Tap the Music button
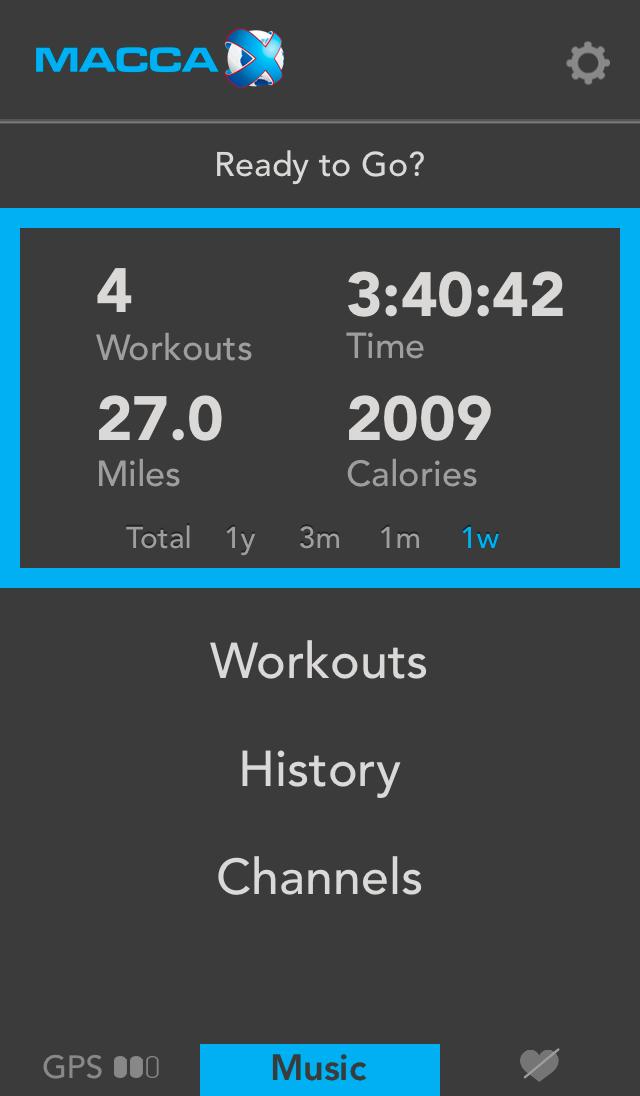The image size is (640, 1096). [320, 1068]
